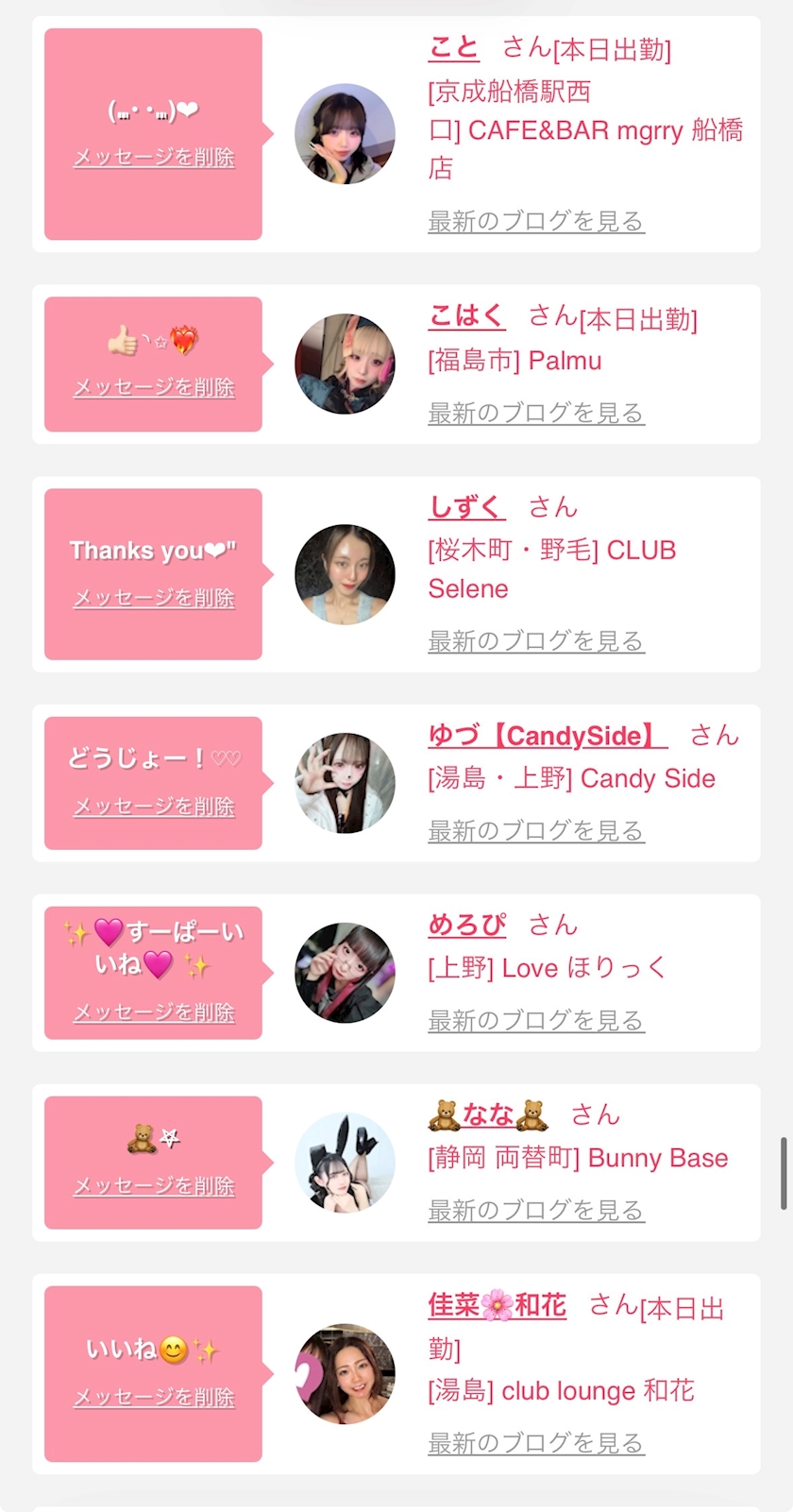The image size is (793, 1512).
Task: Delete the message sent to こと
Action: click(154, 158)
